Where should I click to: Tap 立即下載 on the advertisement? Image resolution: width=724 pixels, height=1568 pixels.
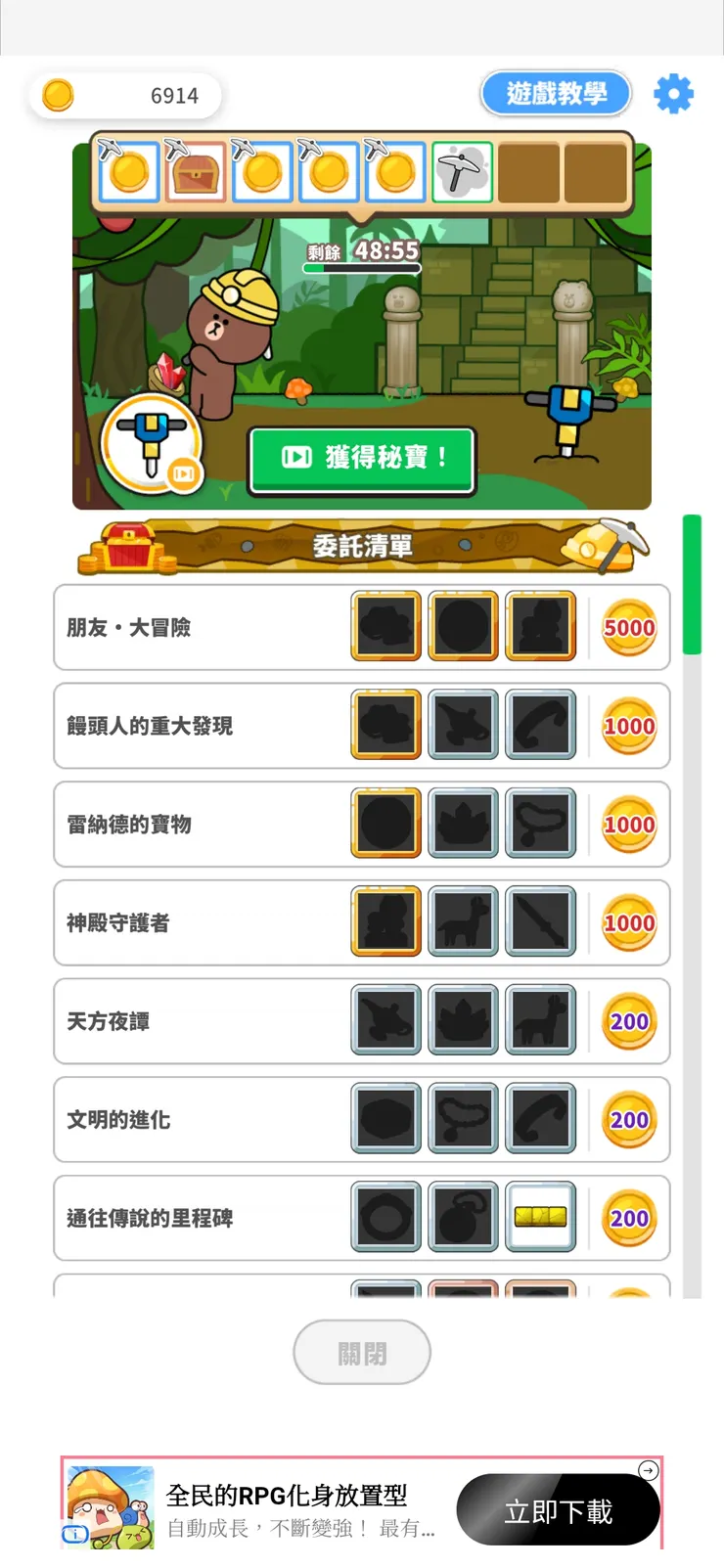(x=558, y=1509)
